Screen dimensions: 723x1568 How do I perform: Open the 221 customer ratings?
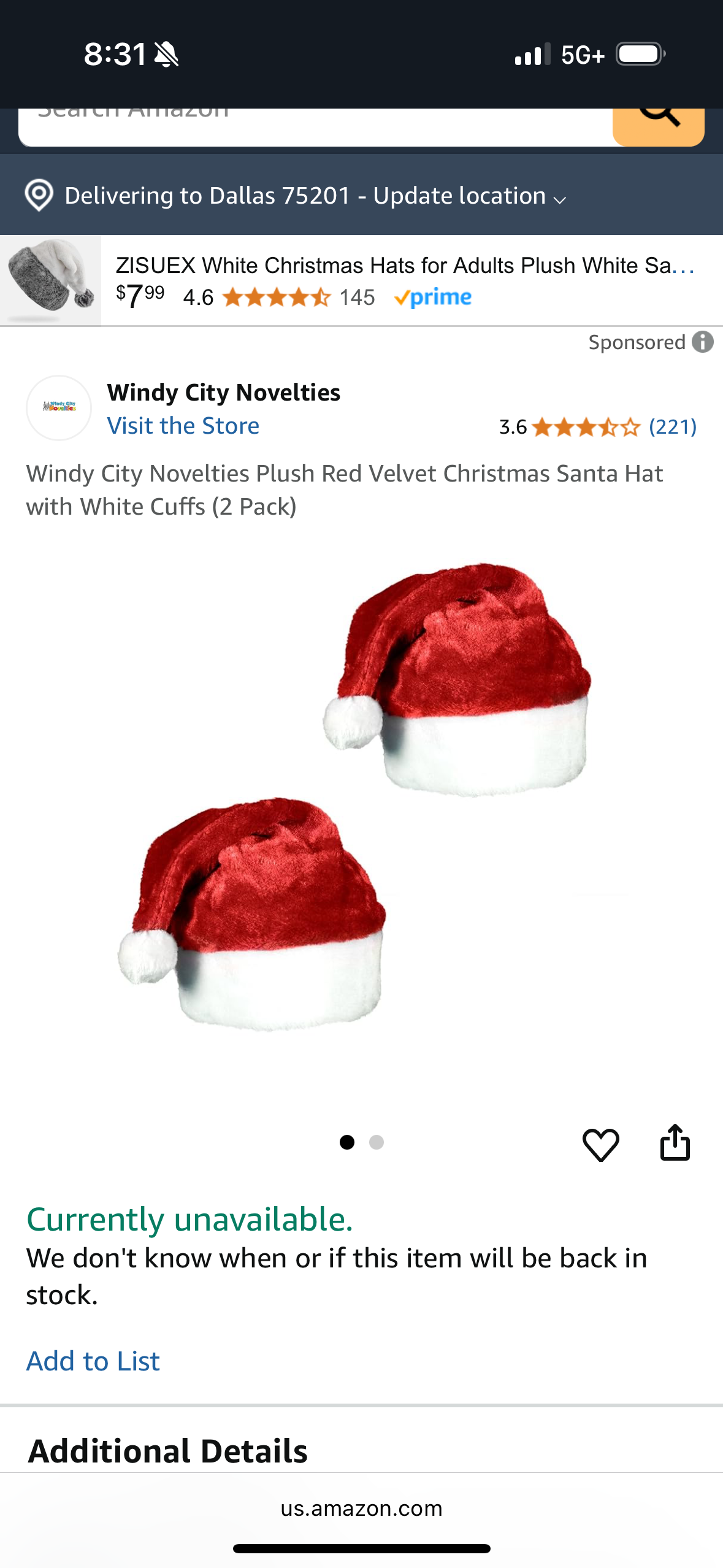[672, 426]
